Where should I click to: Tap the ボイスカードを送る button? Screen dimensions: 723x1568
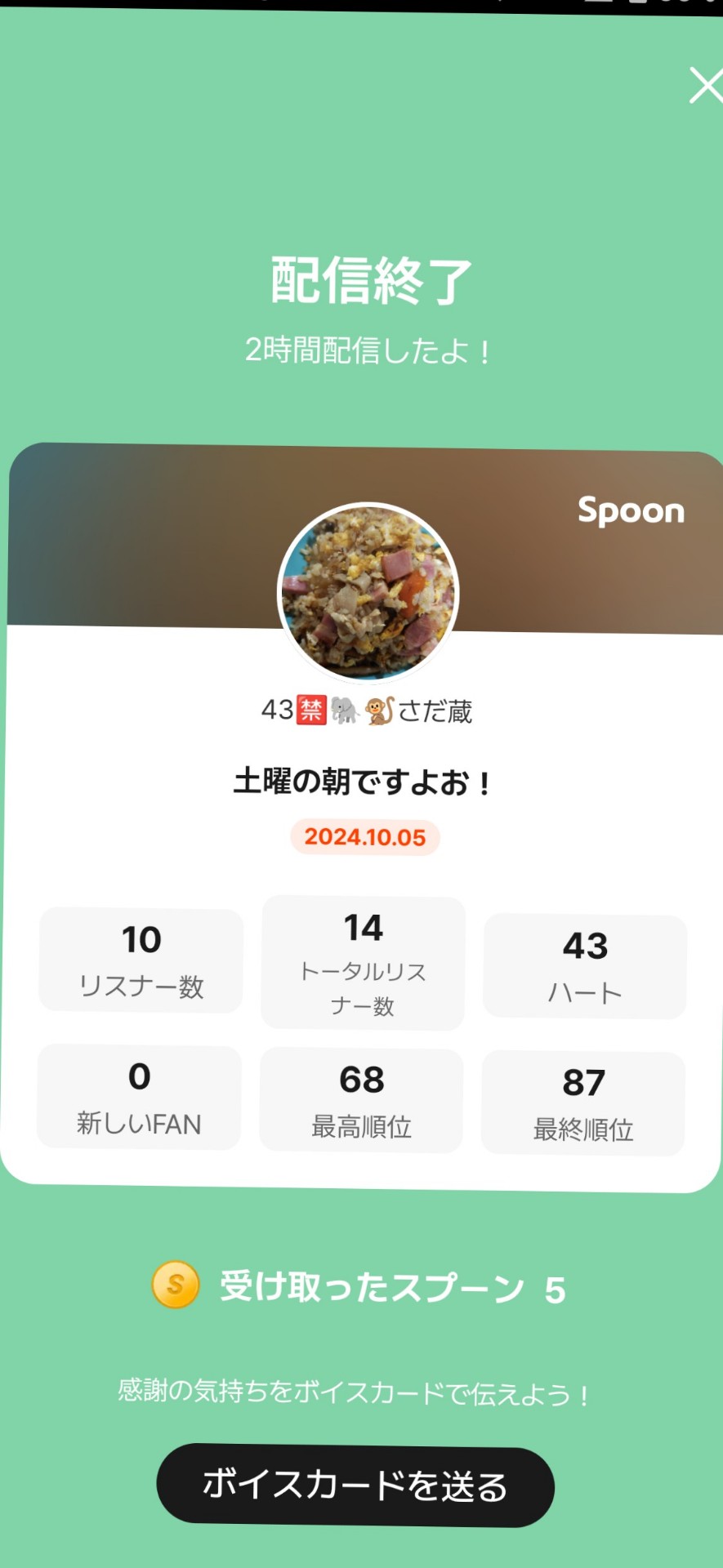[x=355, y=1484]
